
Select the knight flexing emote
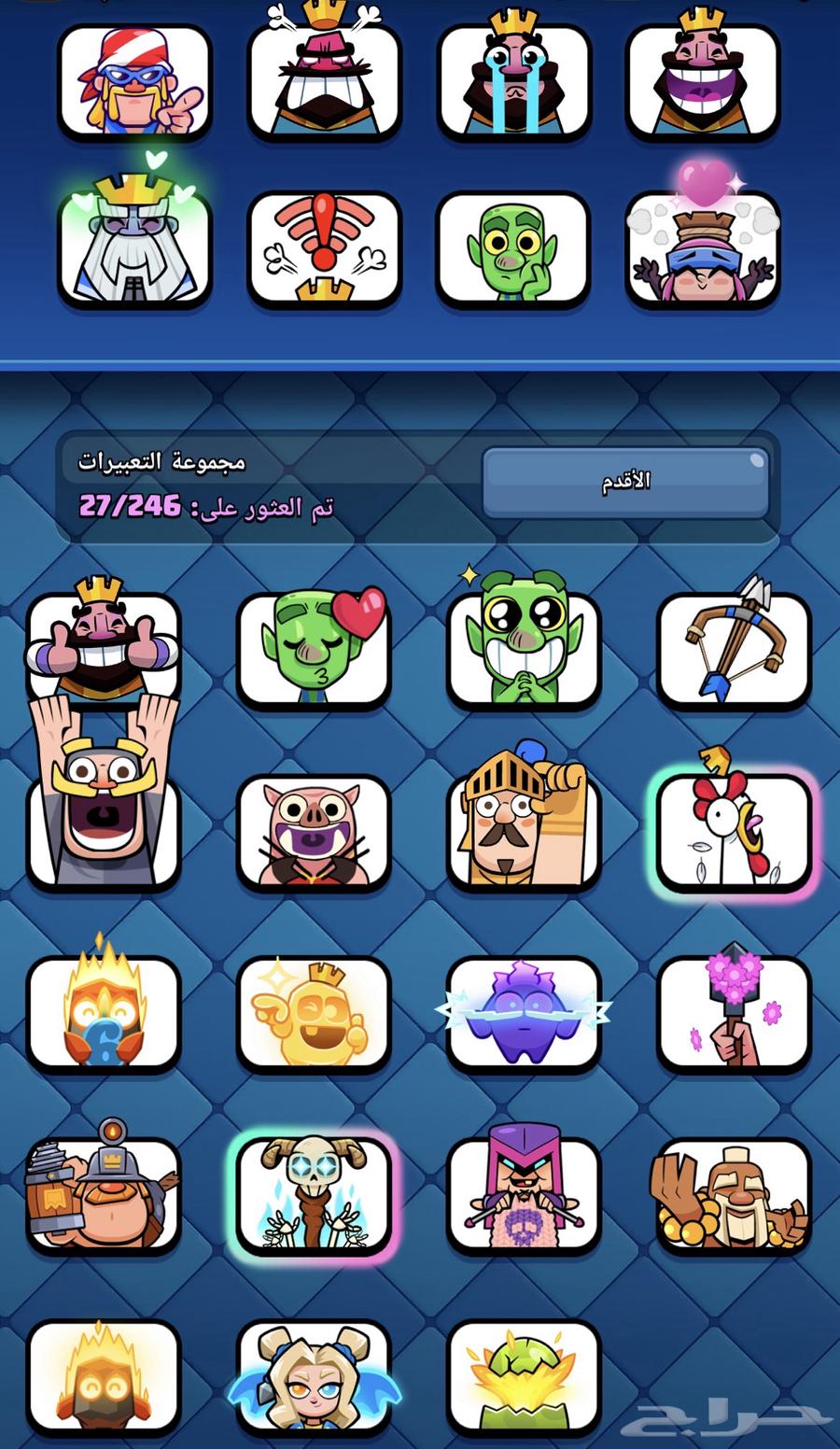tap(524, 831)
